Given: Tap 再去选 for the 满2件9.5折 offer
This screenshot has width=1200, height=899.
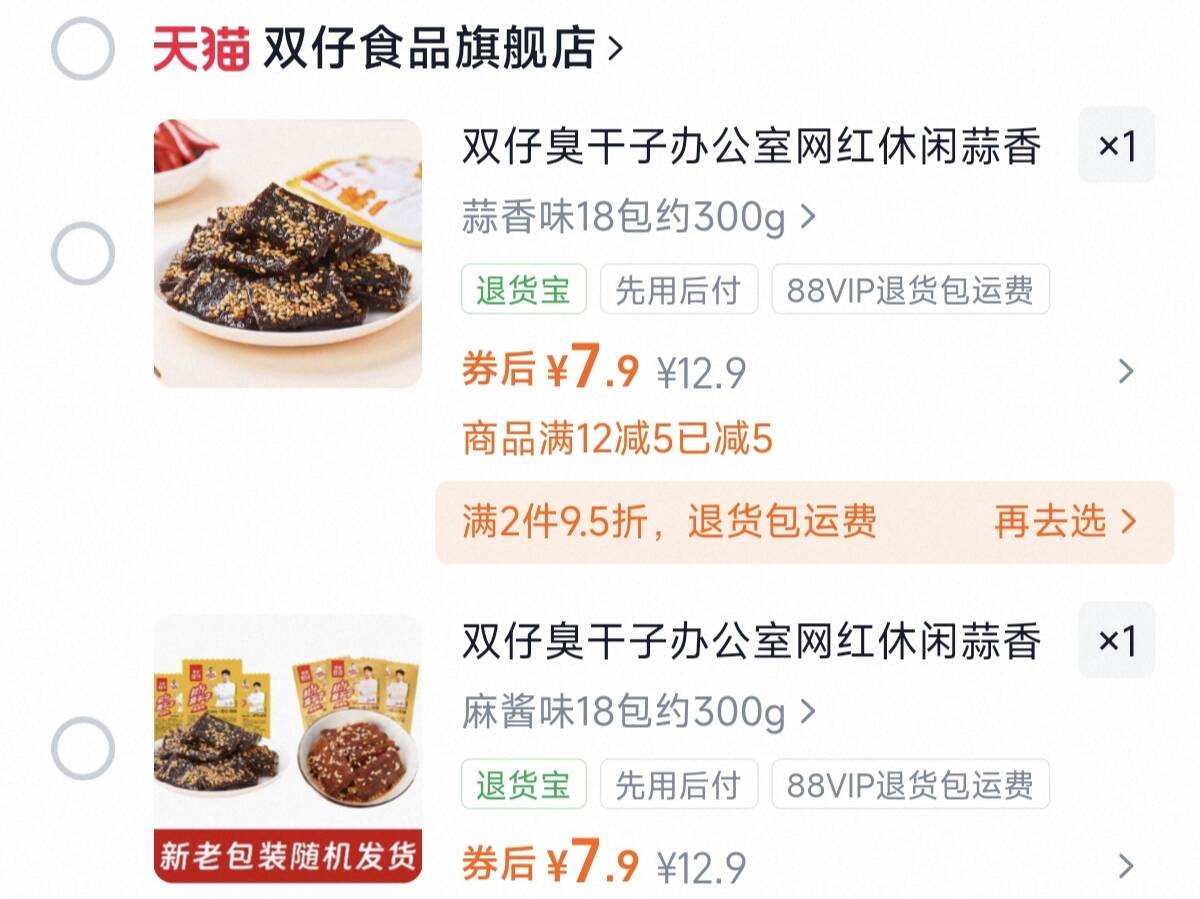Looking at the screenshot, I should coord(1064,522).
